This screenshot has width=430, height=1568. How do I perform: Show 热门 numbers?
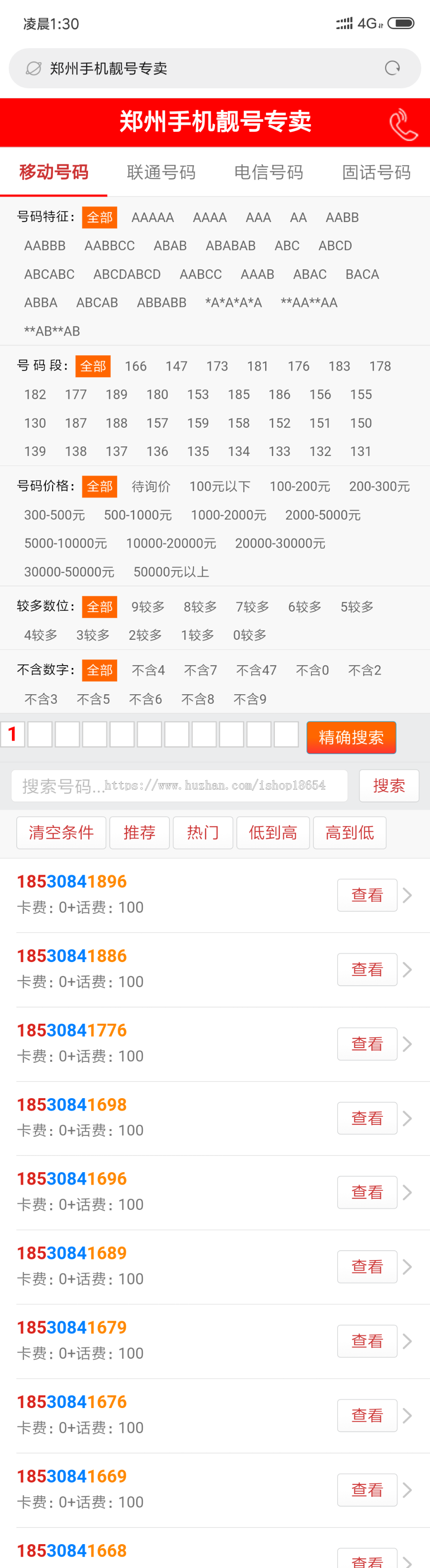click(202, 832)
